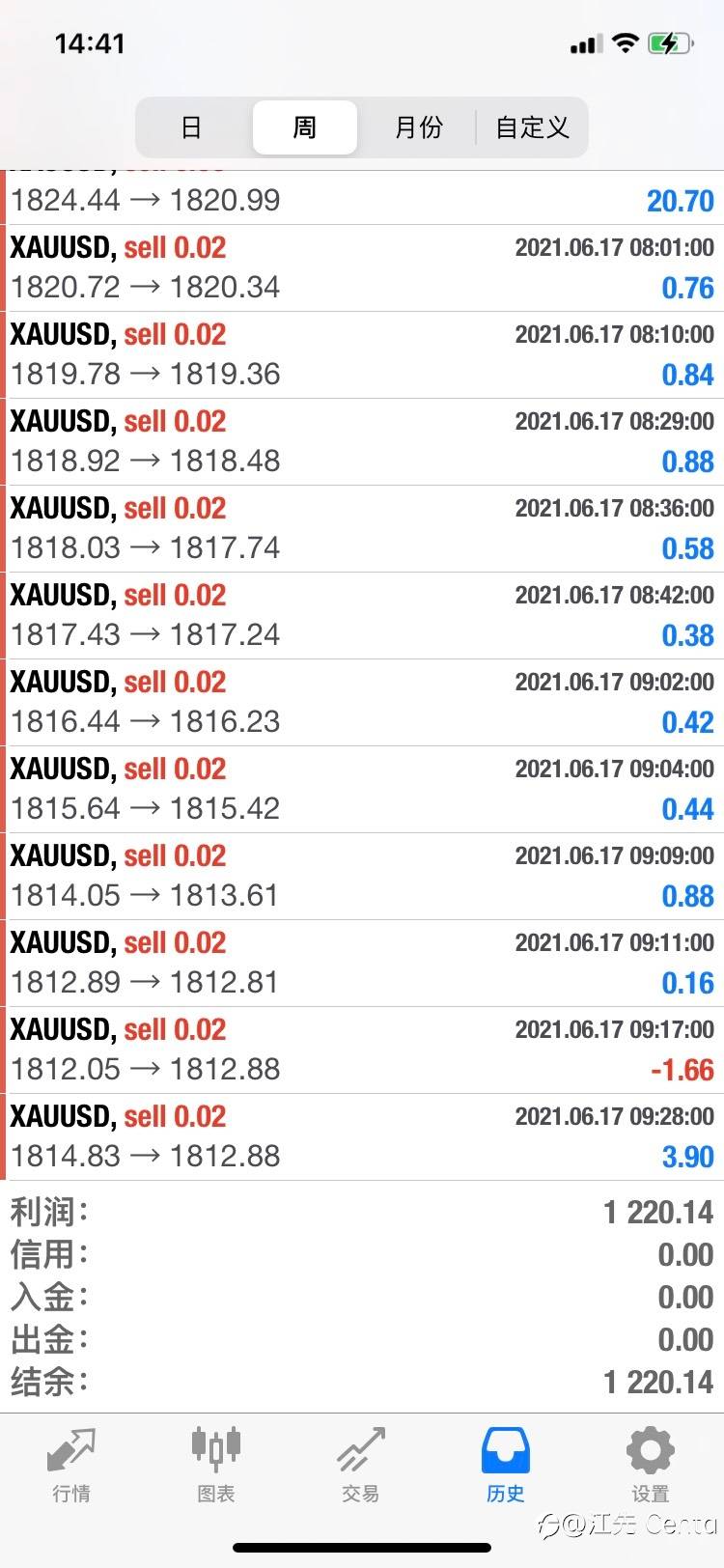Switch to the 交易 trade tab

tap(361, 1465)
